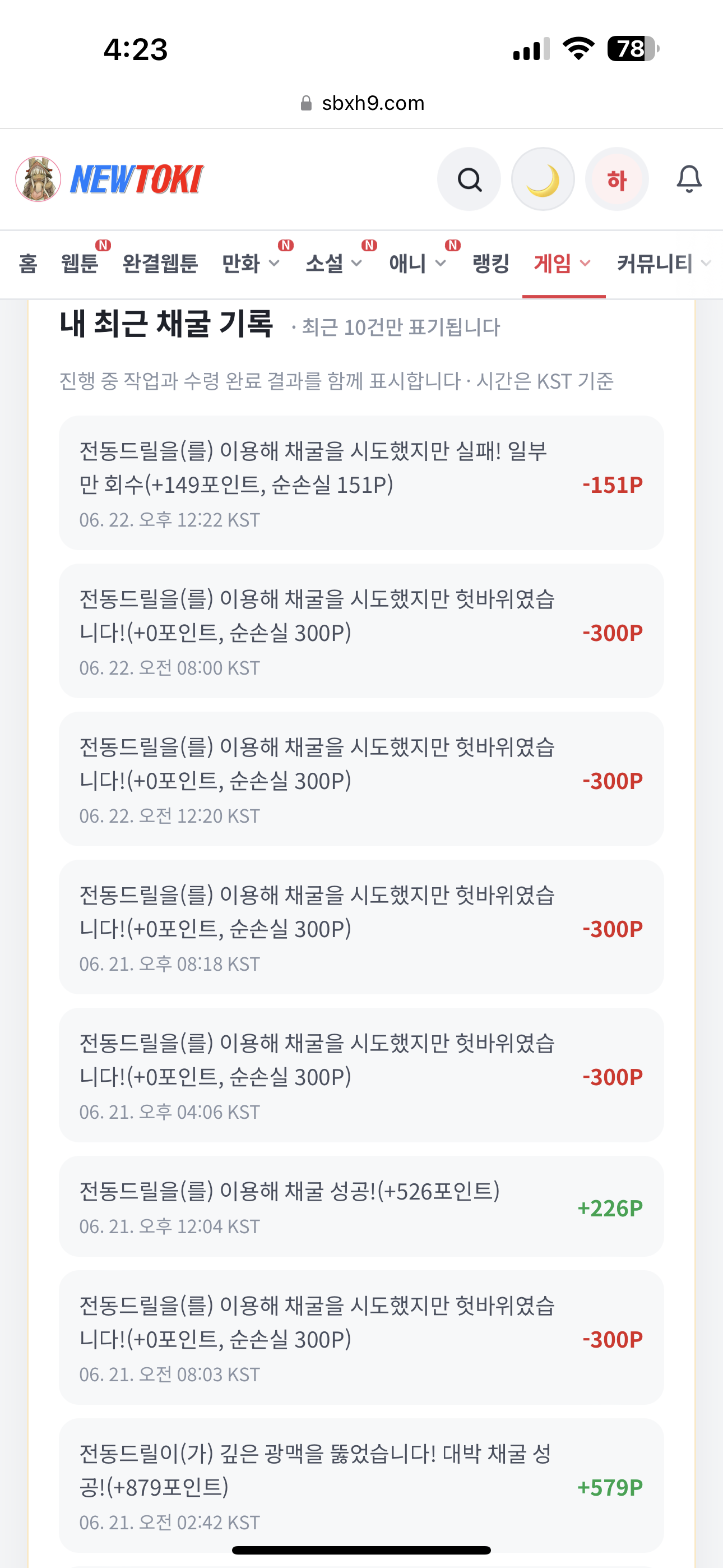Expand the 게임 menu
Viewport: 723px width, 1568px height.
[x=563, y=264]
